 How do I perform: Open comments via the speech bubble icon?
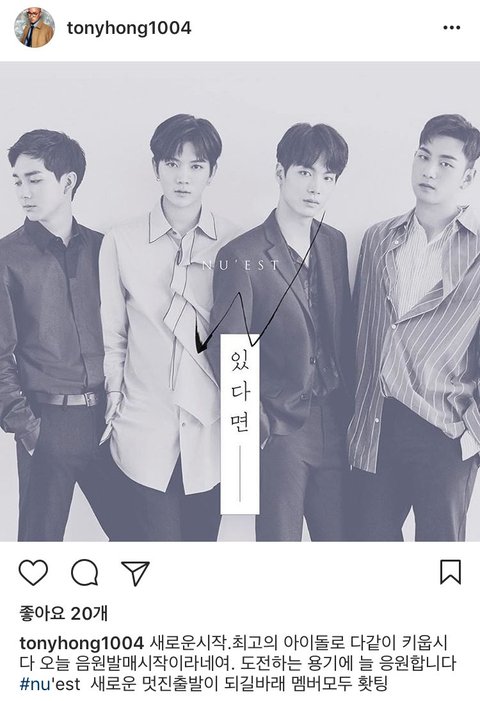click(85, 572)
